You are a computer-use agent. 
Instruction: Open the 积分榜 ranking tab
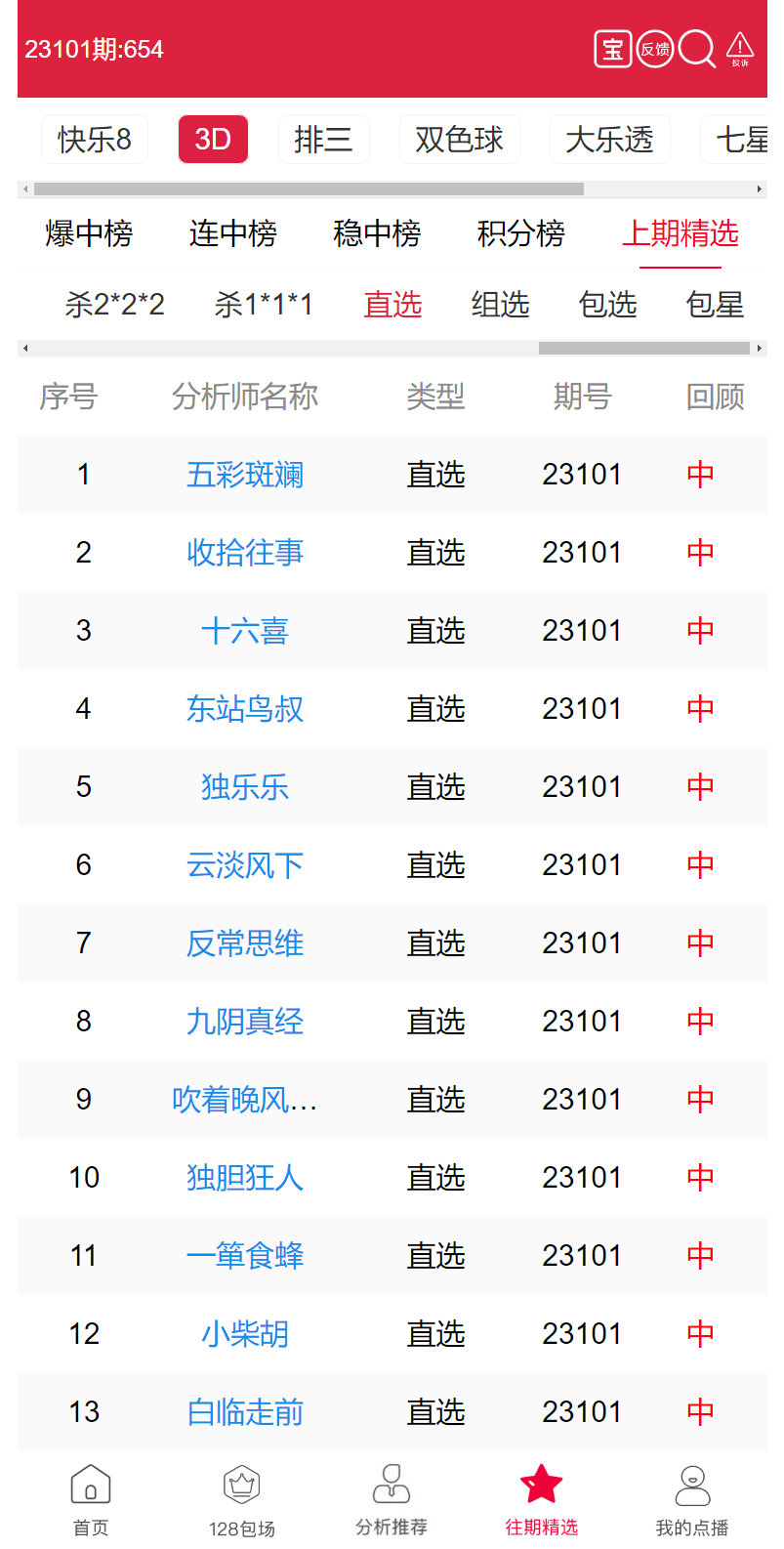(521, 233)
